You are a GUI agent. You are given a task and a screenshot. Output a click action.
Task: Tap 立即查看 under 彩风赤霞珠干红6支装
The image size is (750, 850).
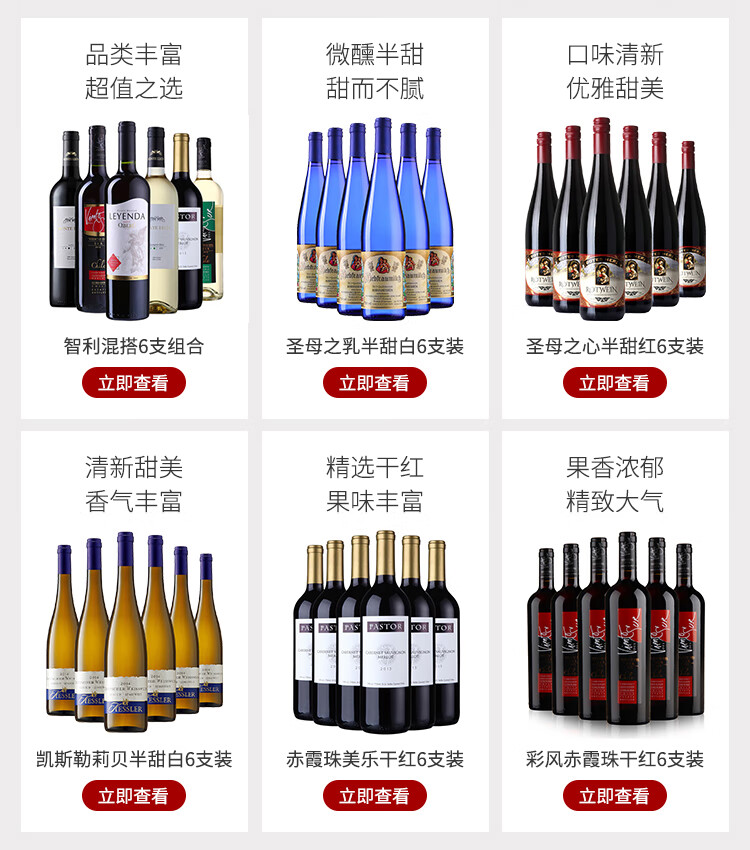pyautogui.click(x=615, y=796)
